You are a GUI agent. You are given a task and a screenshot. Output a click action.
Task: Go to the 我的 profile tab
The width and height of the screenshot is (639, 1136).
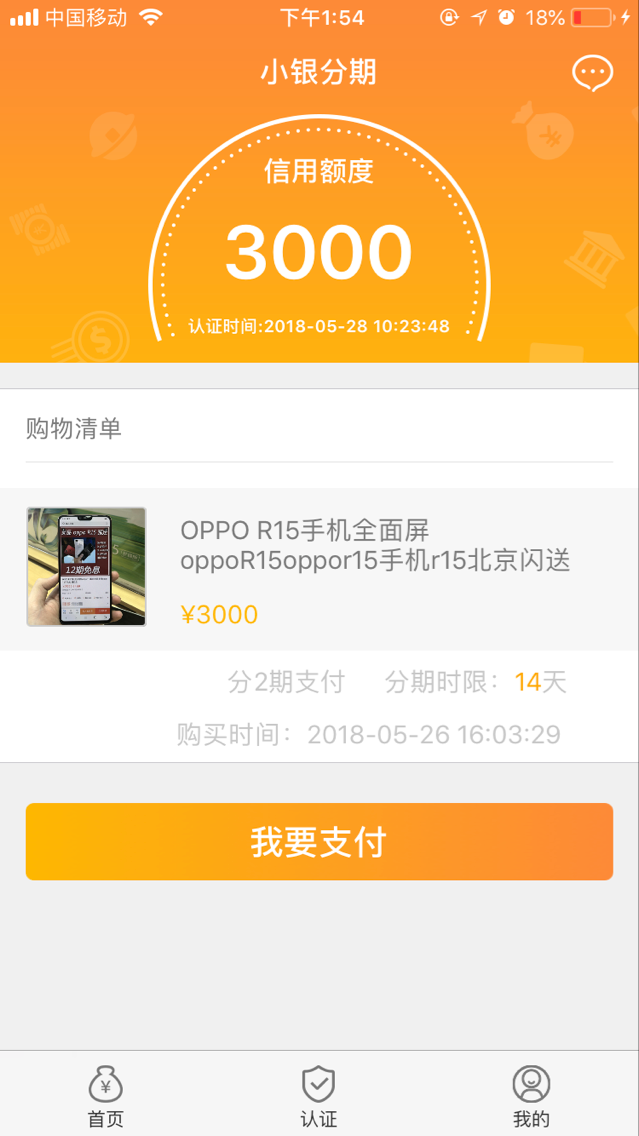[531, 1095]
